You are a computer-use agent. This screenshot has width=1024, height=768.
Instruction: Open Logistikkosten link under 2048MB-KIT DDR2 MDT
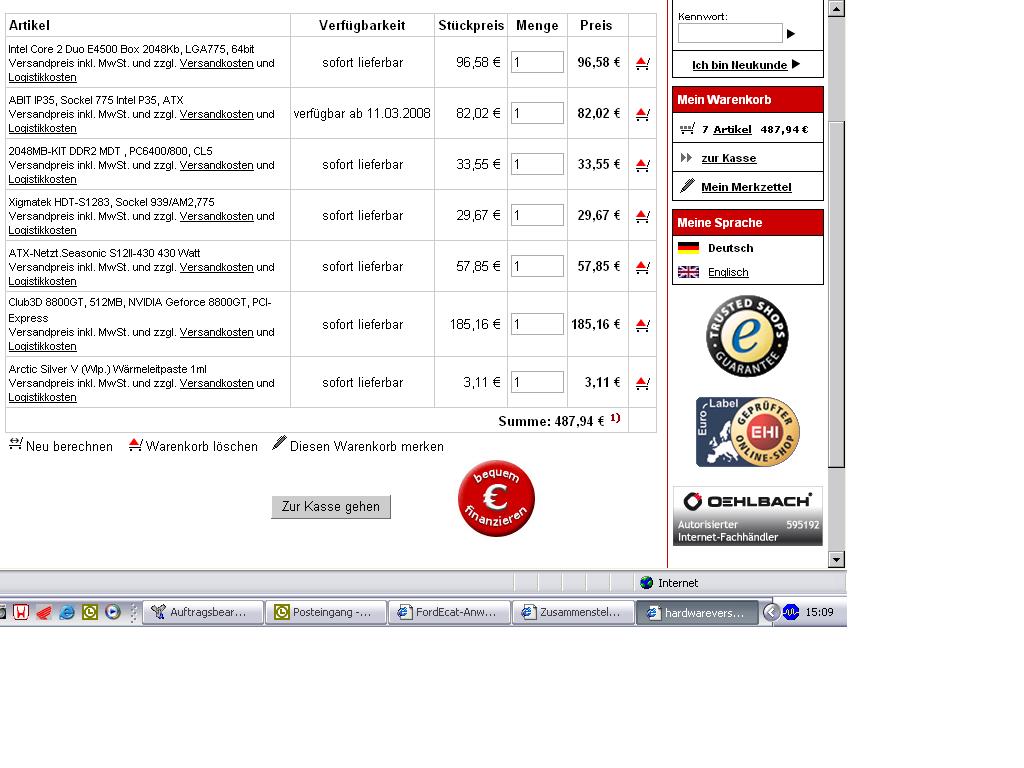pyautogui.click(x=42, y=179)
